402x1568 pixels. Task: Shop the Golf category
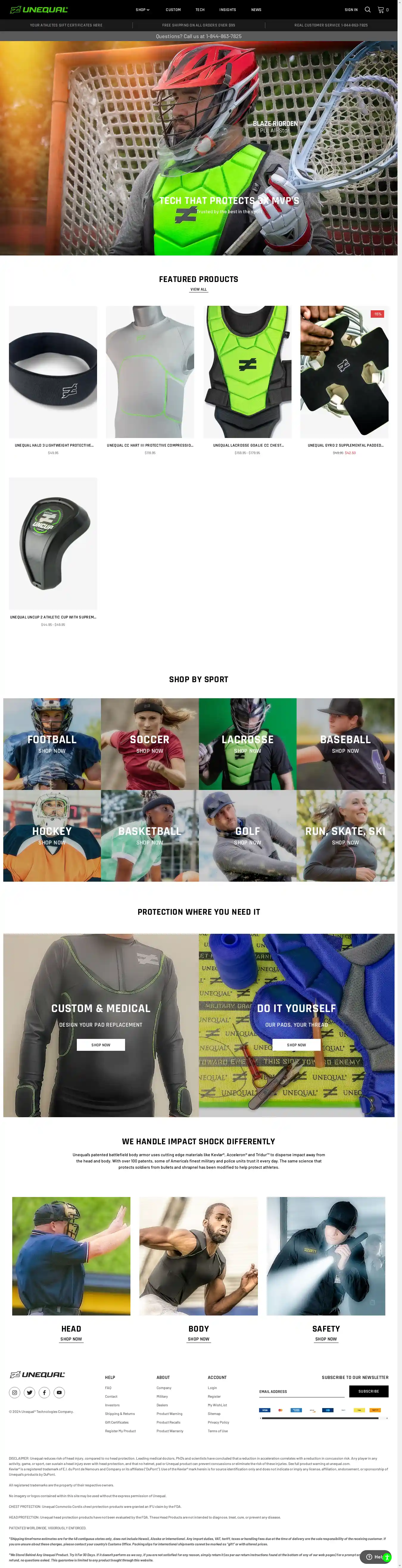coord(247,836)
